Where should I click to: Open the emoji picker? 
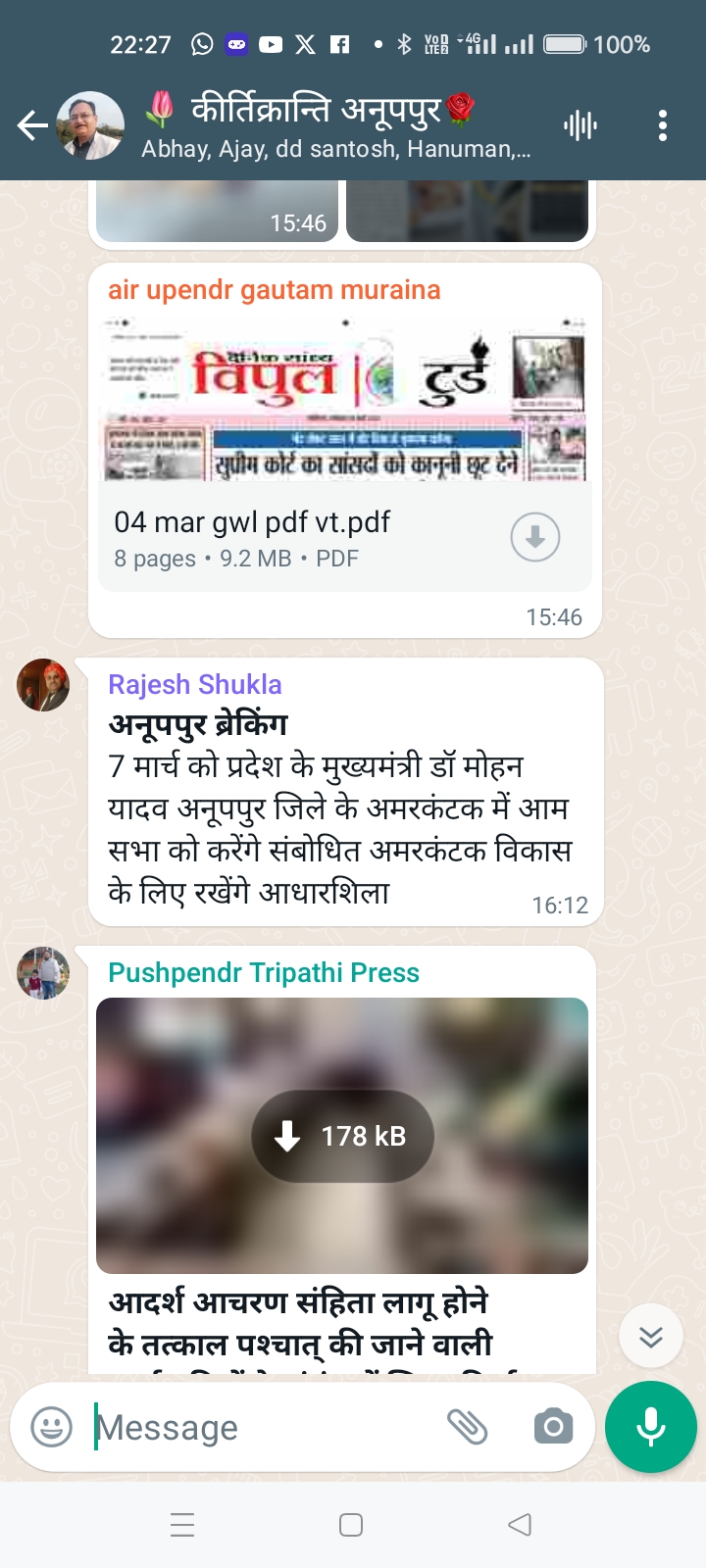tap(52, 1427)
